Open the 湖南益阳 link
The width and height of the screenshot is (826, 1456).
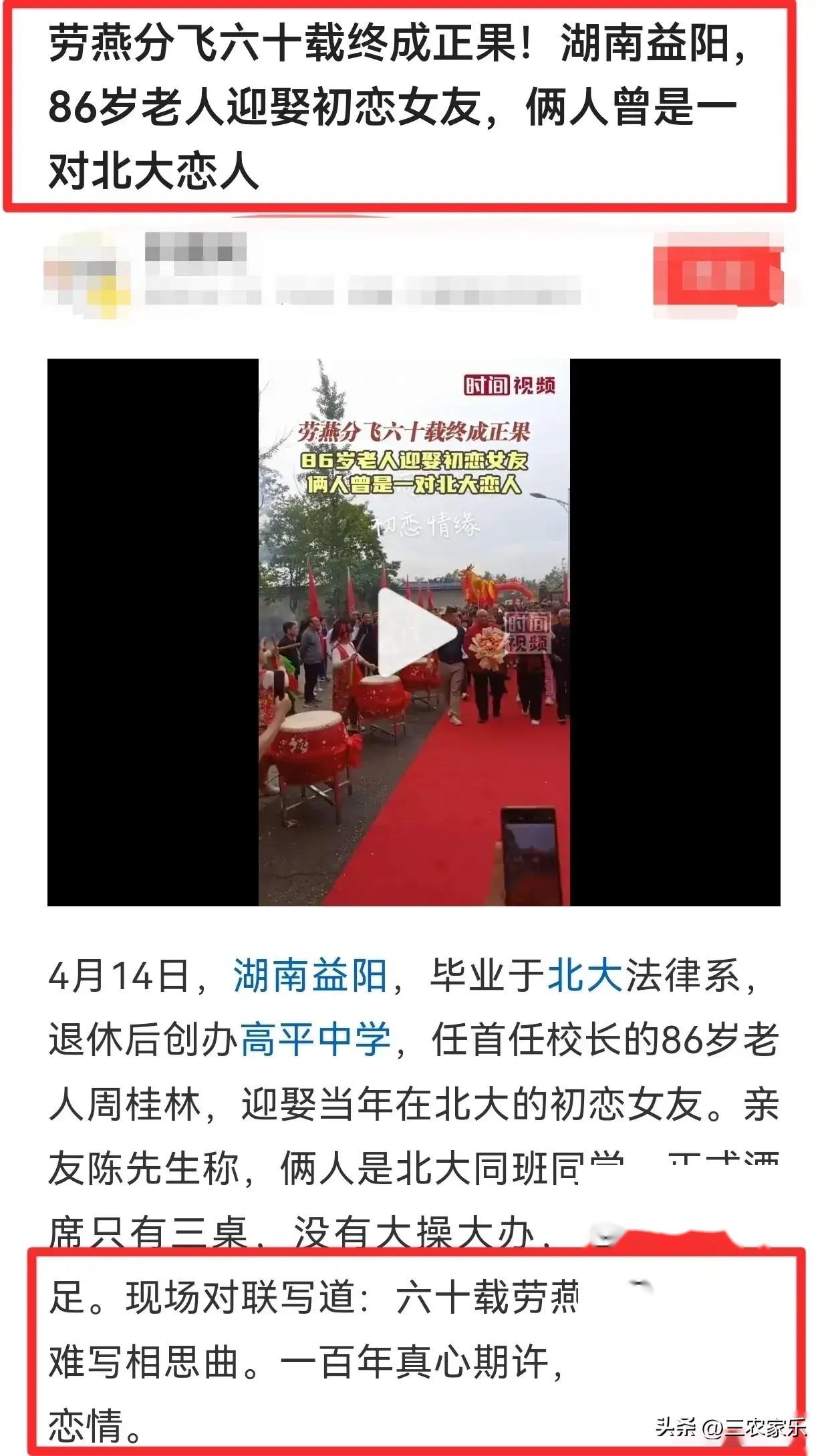310,976
